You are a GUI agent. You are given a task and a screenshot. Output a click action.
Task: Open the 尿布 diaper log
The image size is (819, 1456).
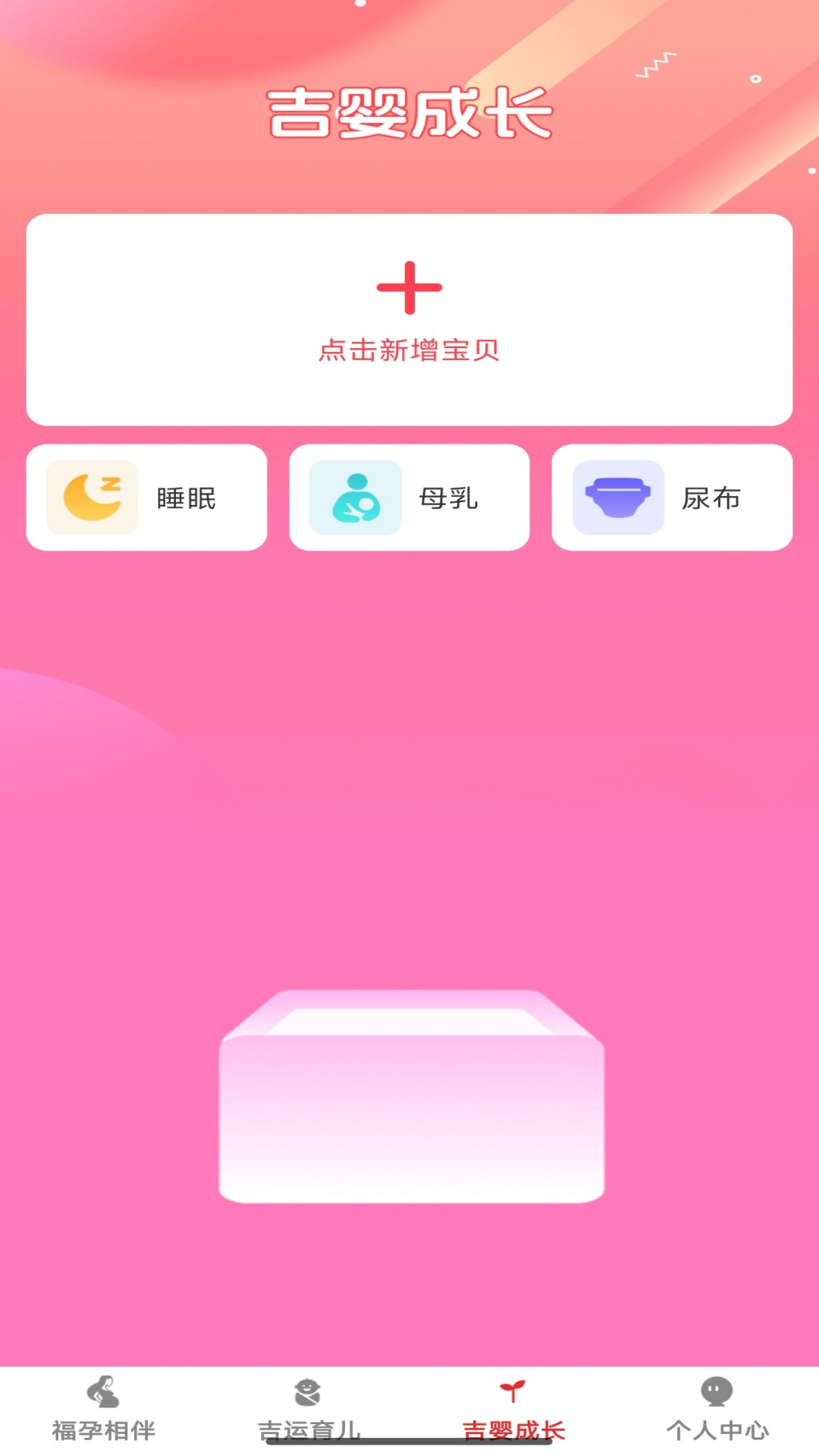pyautogui.click(x=672, y=497)
